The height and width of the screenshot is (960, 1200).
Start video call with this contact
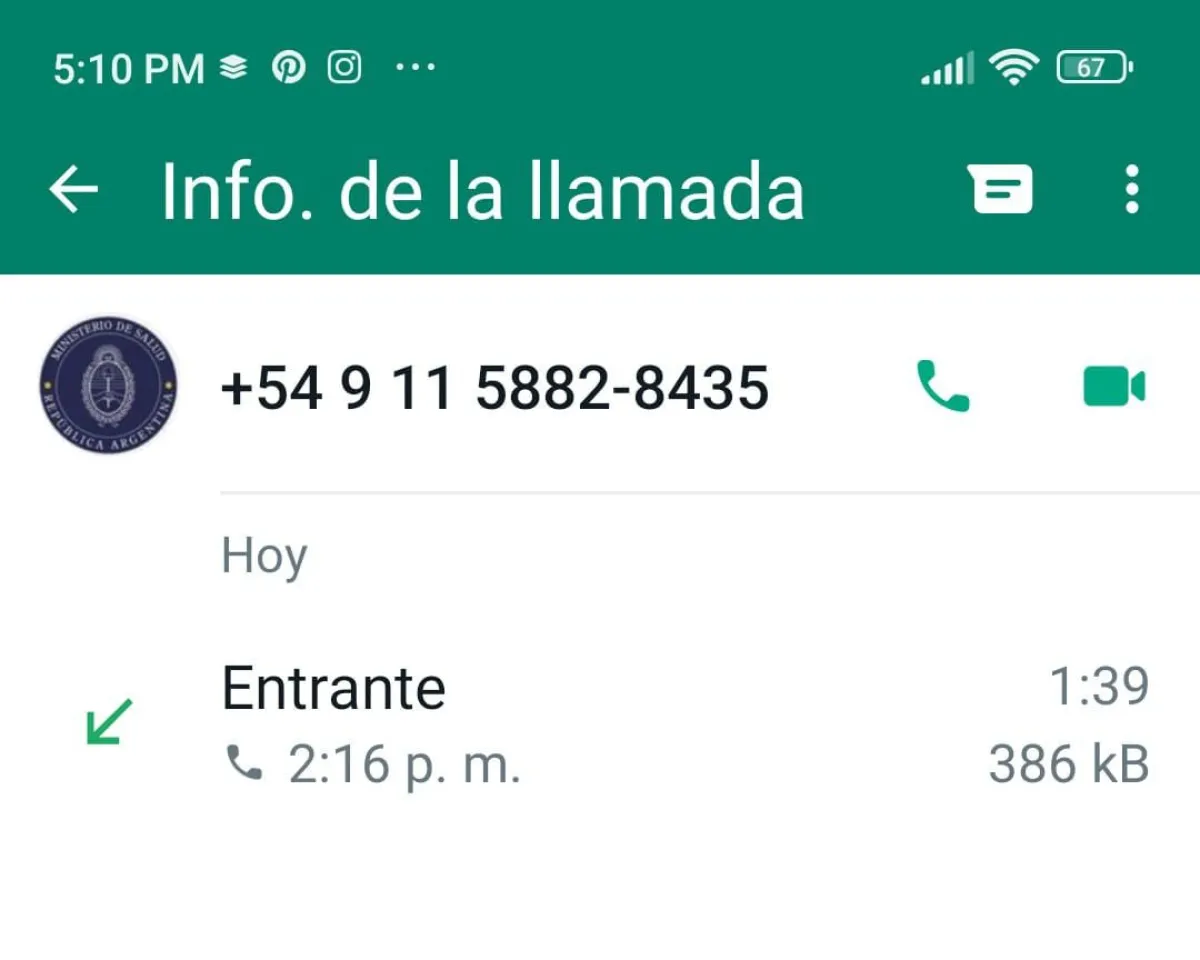[x=1113, y=387]
